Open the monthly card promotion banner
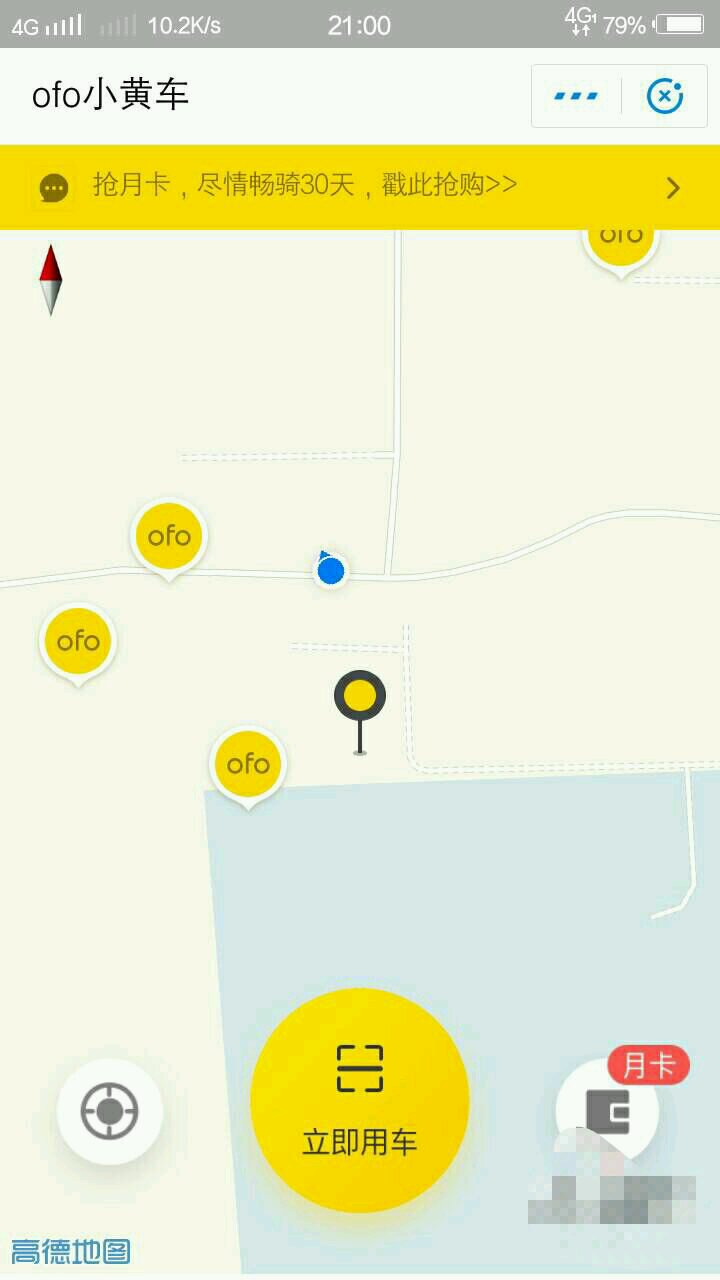This screenshot has height=1280, width=720. point(360,186)
